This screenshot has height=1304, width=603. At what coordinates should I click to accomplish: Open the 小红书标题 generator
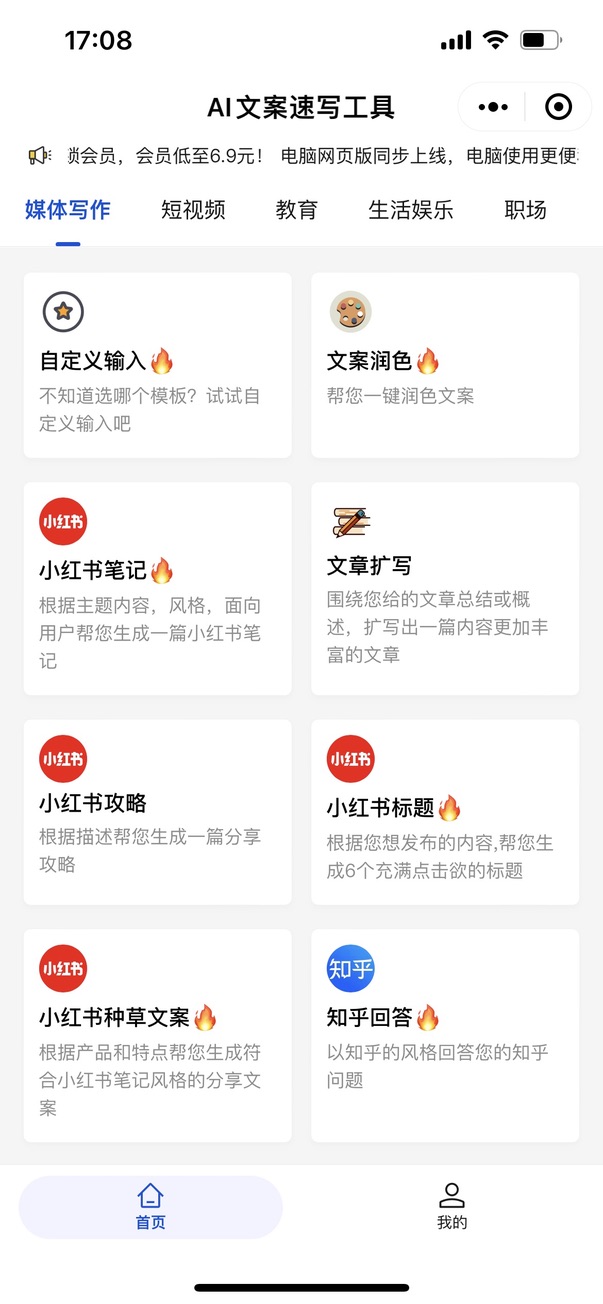(445, 812)
